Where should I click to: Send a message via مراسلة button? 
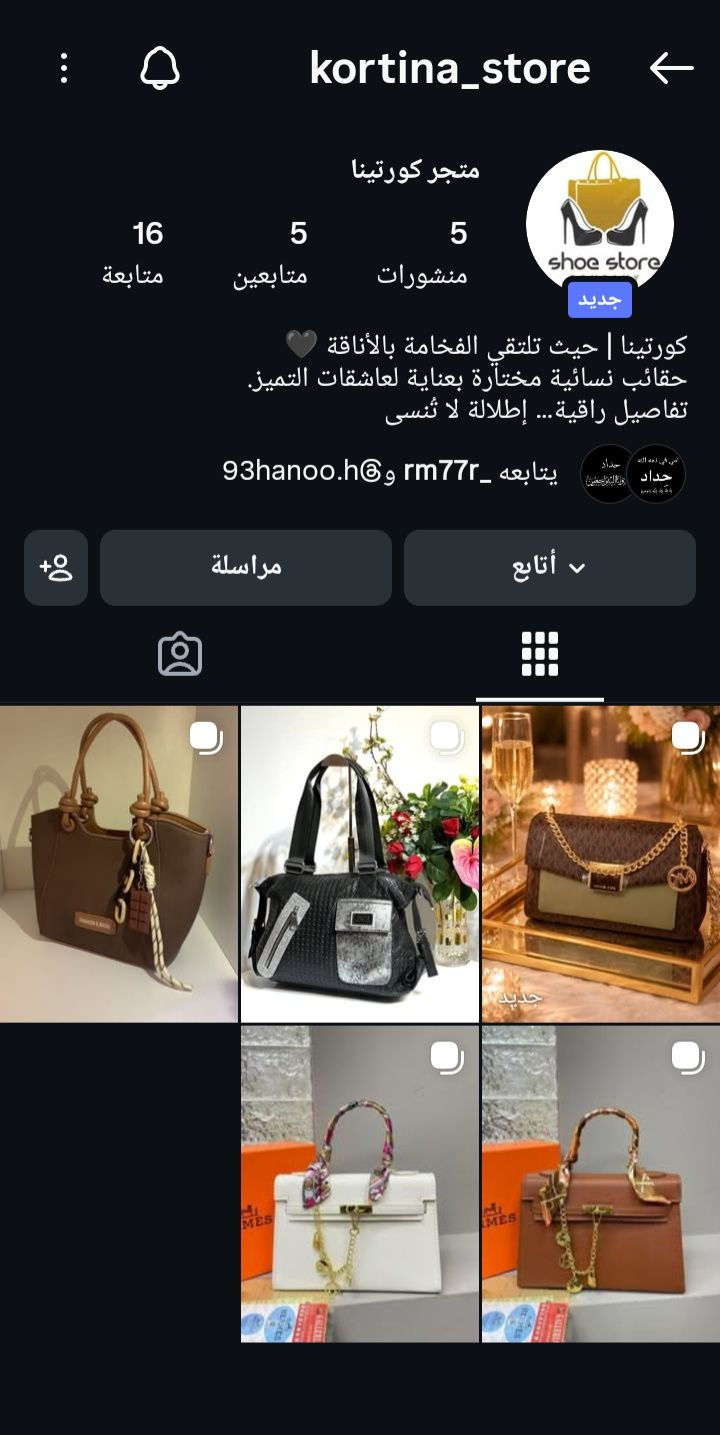[246, 568]
